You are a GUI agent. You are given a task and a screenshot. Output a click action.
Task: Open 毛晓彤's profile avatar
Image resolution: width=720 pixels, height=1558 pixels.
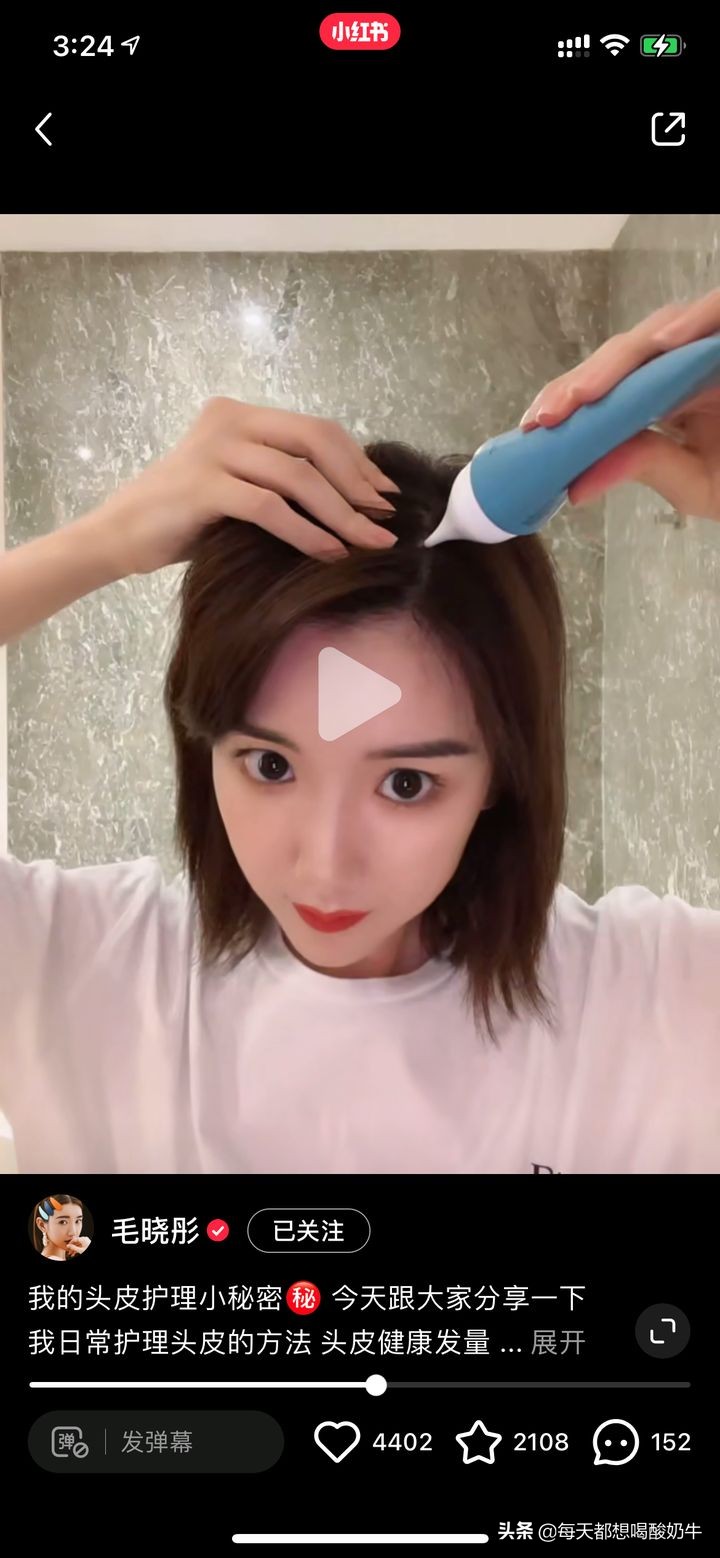point(62,1229)
